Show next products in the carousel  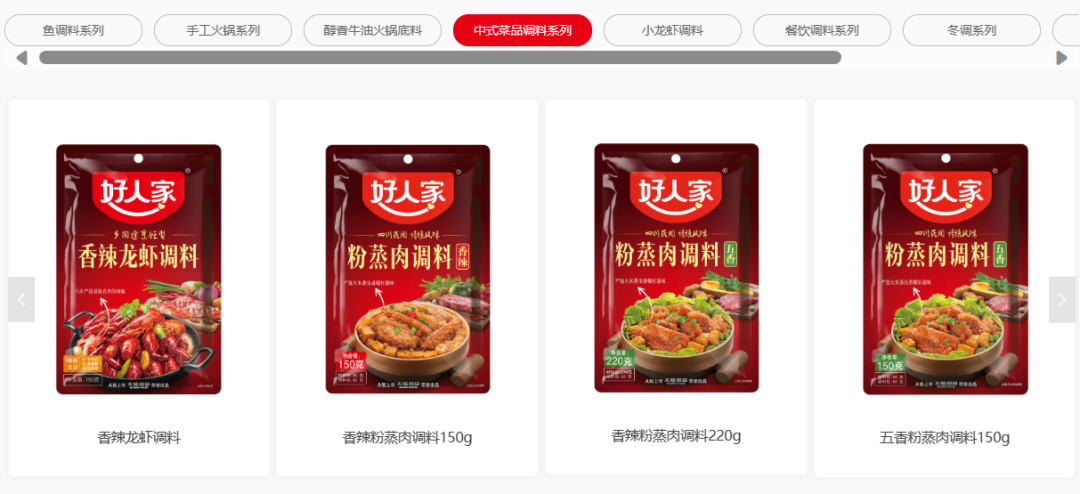coord(1062,299)
